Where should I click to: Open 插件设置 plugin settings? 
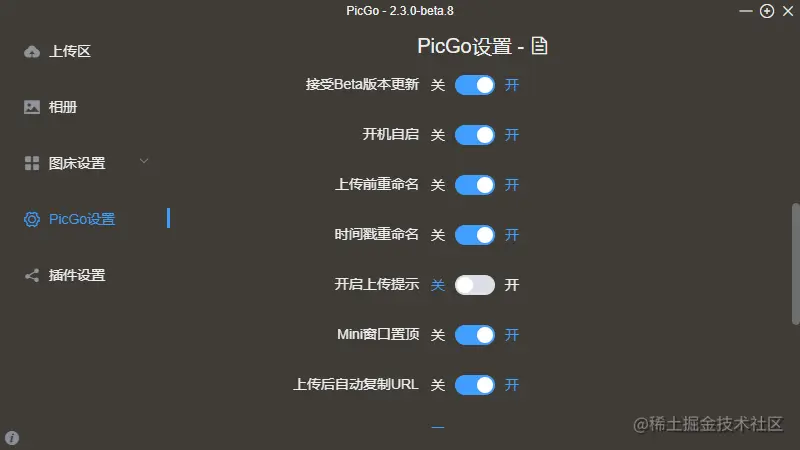click(76, 275)
